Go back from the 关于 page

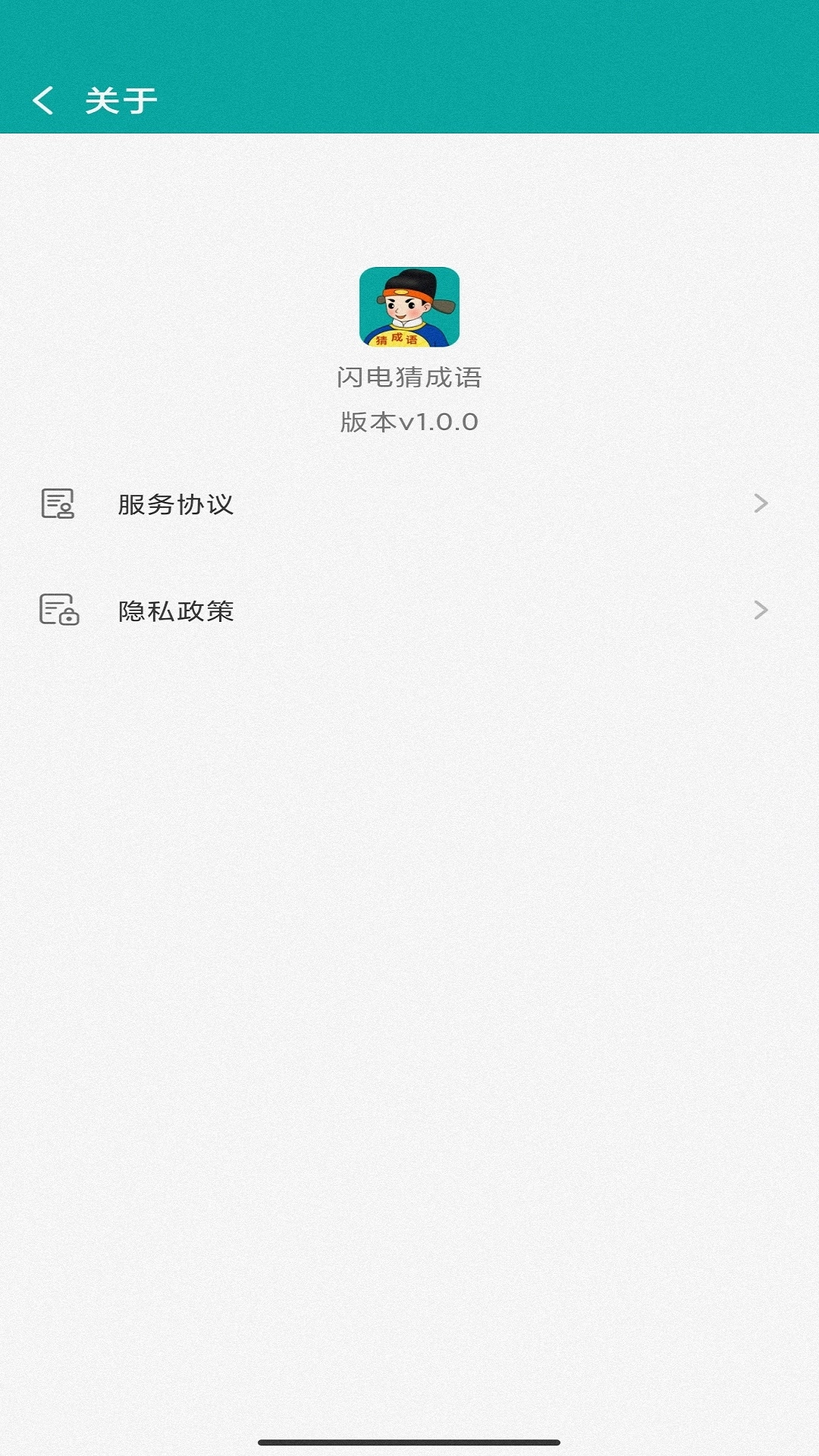(43, 100)
